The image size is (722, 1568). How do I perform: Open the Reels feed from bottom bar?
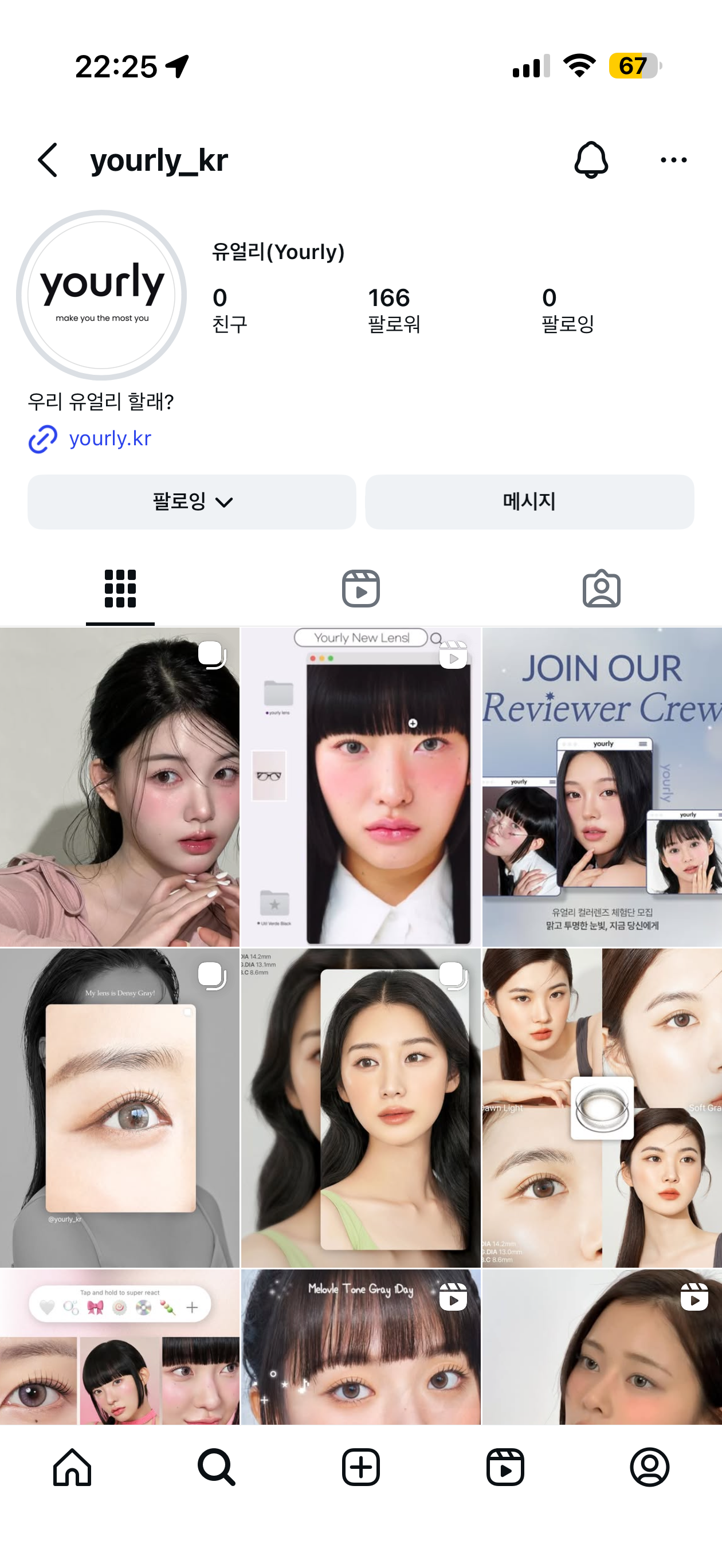click(x=505, y=1467)
